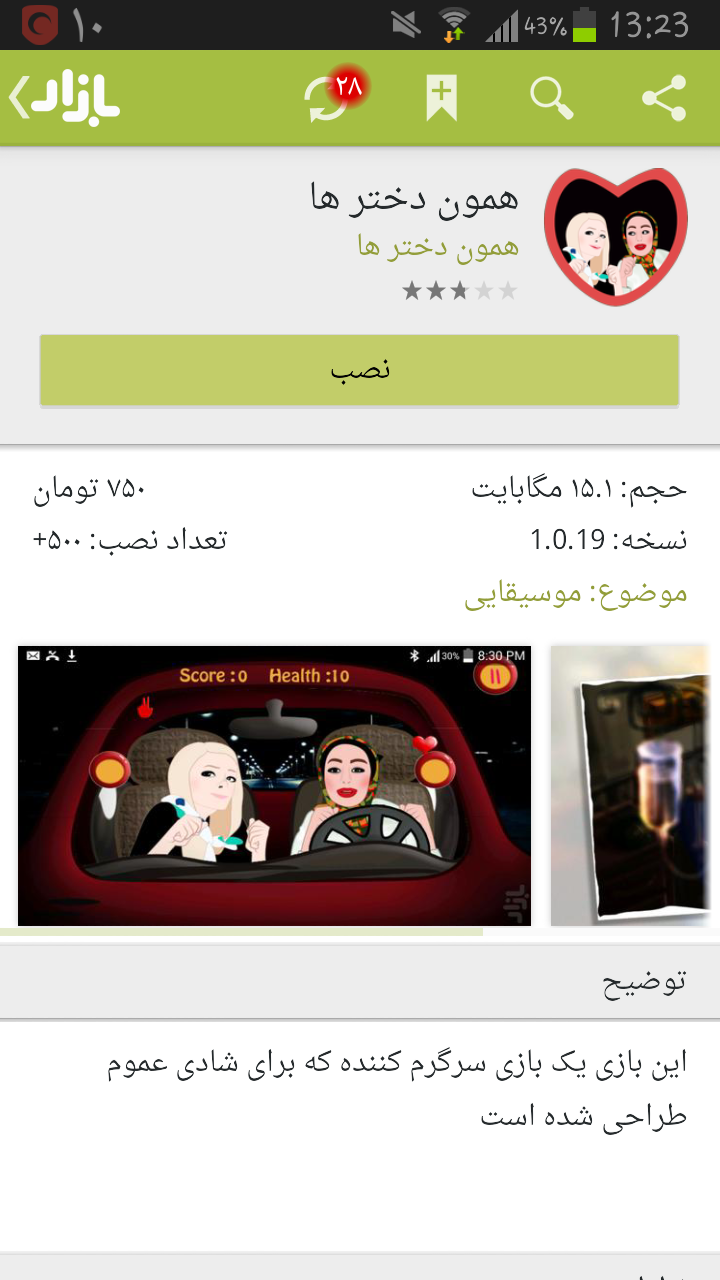Screen dimensions: 720x1280
Task: Open the updates icon with badge 28
Action: click(x=330, y=99)
